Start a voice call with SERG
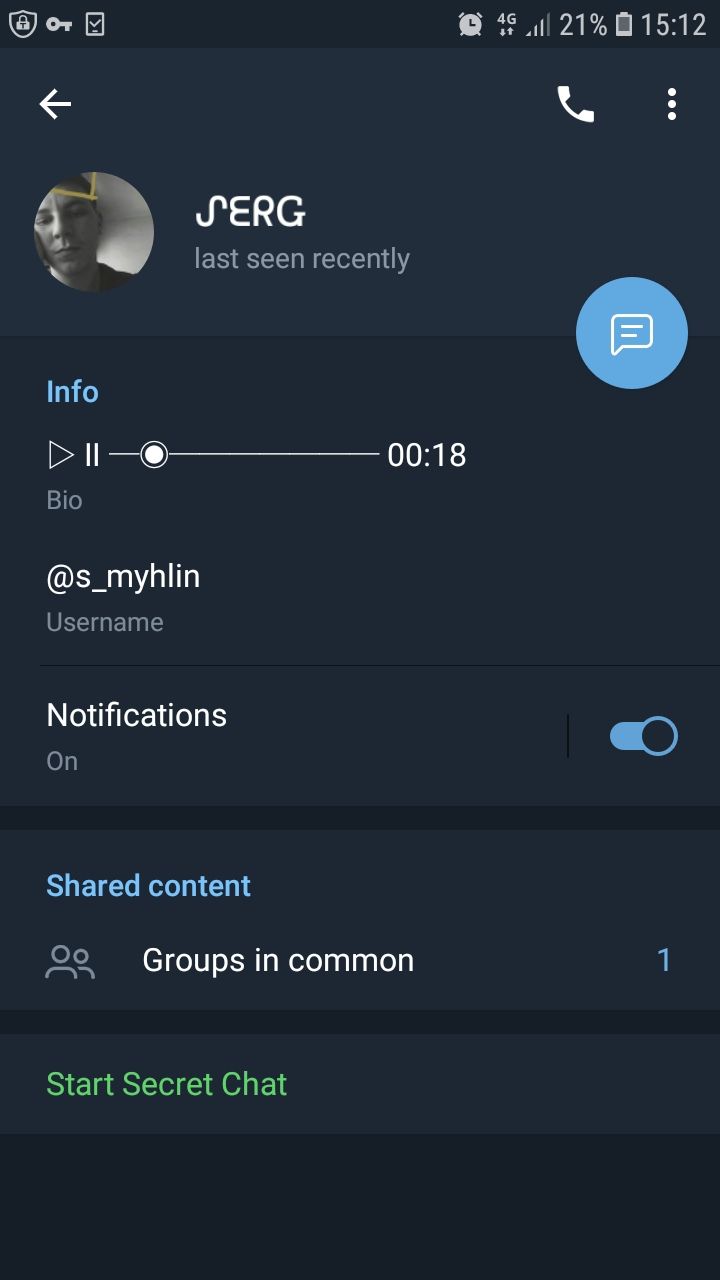Screen dimensions: 720x1280 575,104
